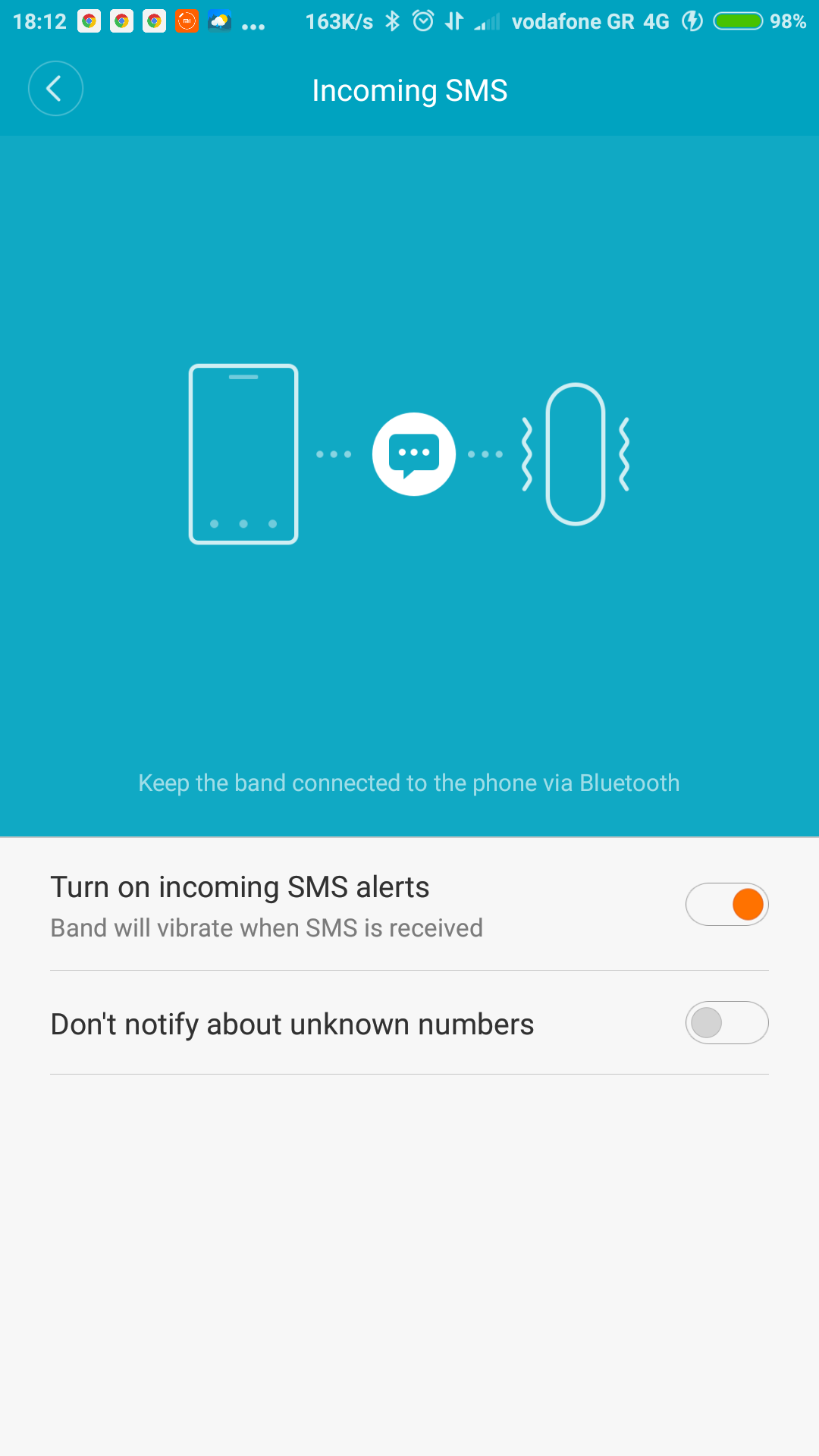Turn off incoming SMS alerts
Screen dimensions: 819x1456
(x=726, y=905)
